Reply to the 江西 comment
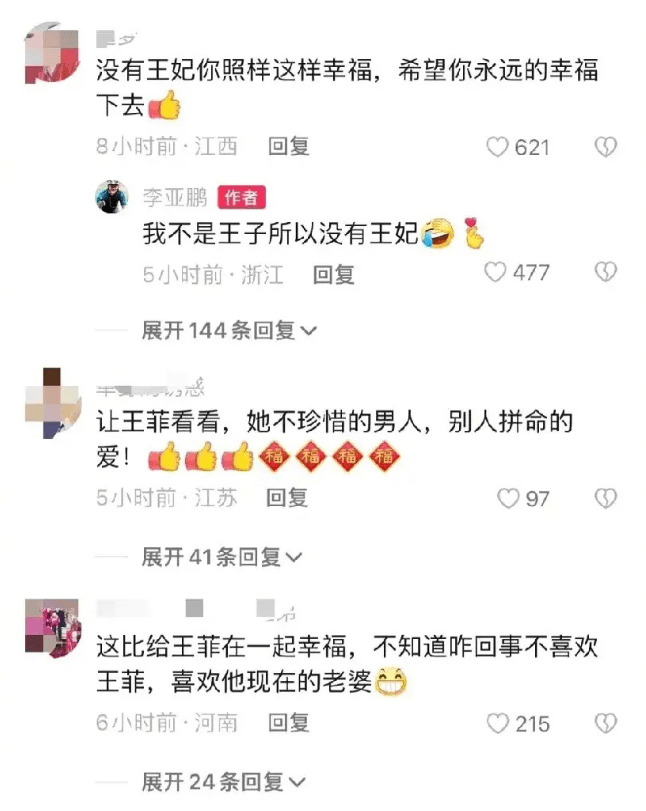The image size is (646, 811). tap(289, 146)
